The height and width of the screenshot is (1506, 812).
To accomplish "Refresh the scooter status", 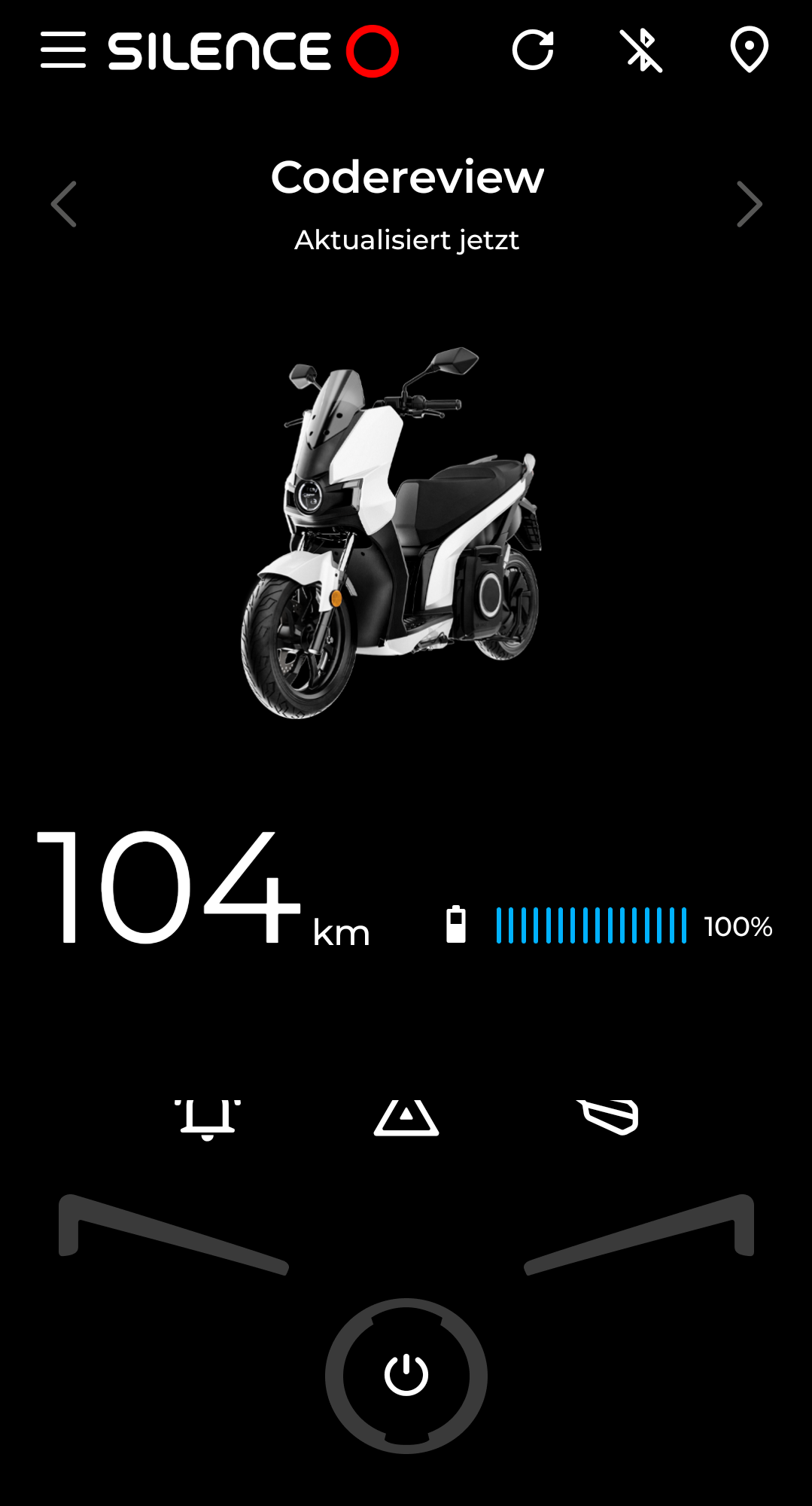I will point(533,50).
